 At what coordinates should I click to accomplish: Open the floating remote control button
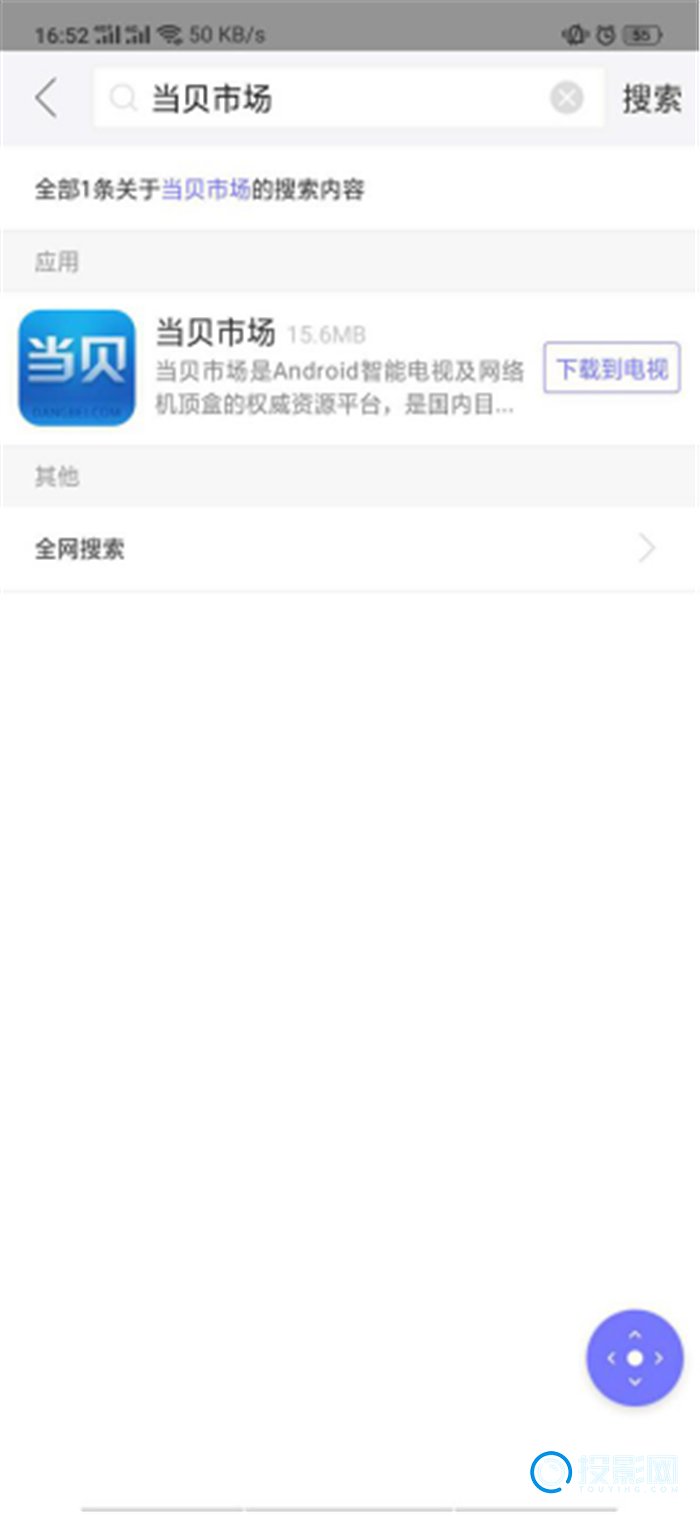click(x=634, y=1357)
